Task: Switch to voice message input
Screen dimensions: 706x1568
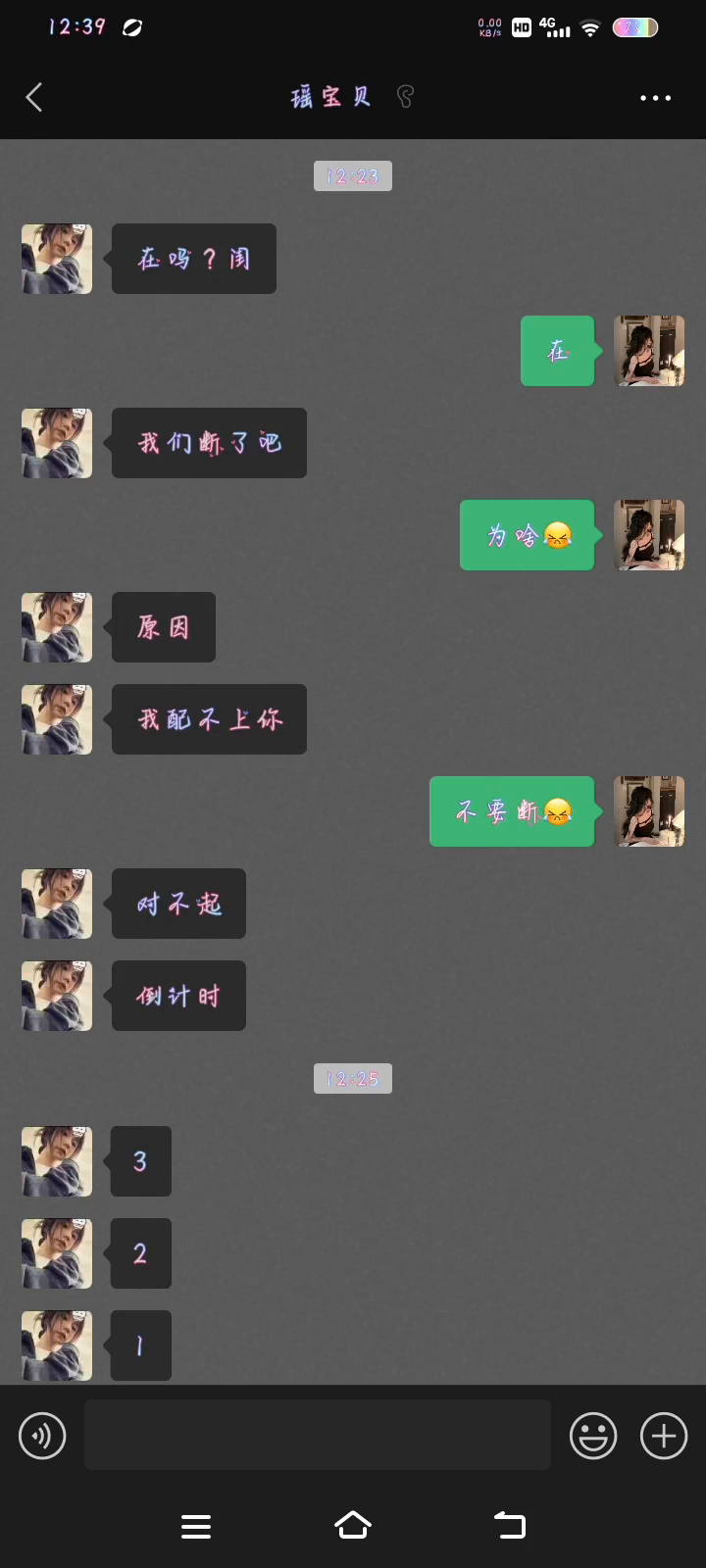Action: point(42,1437)
